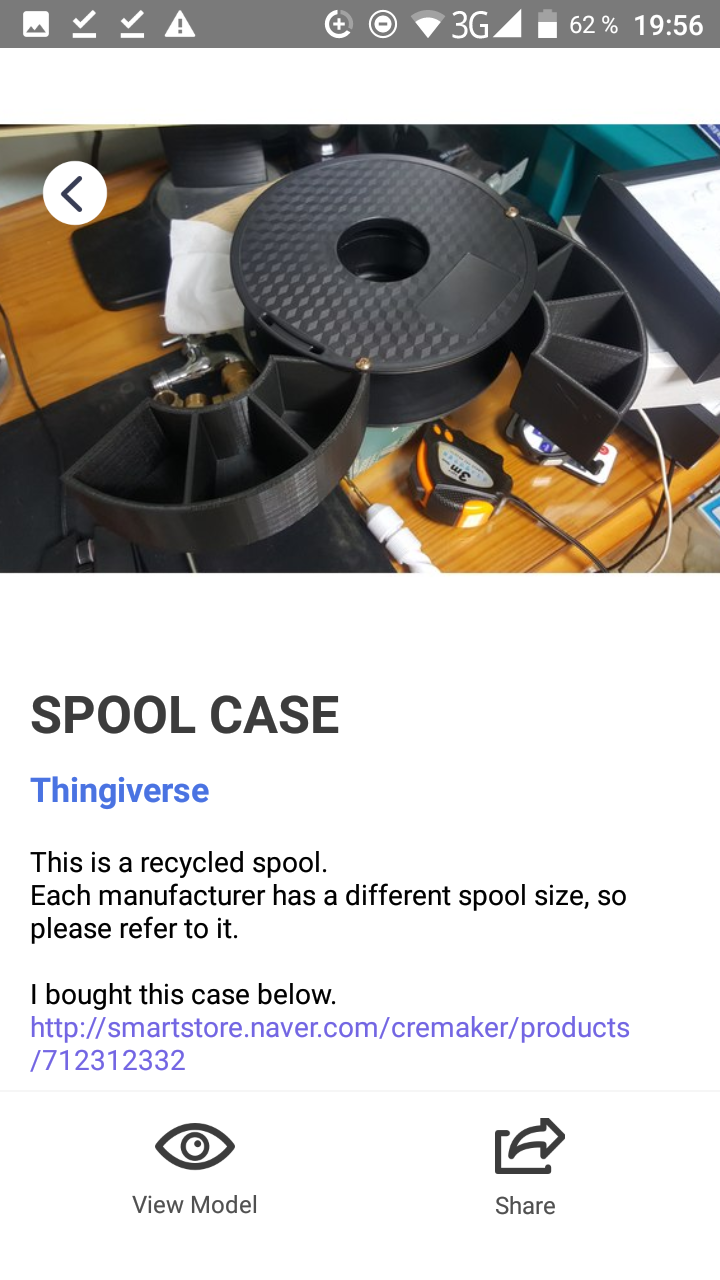Go back using the arrow button
720x1280 pixels.
tap(75, 193)
